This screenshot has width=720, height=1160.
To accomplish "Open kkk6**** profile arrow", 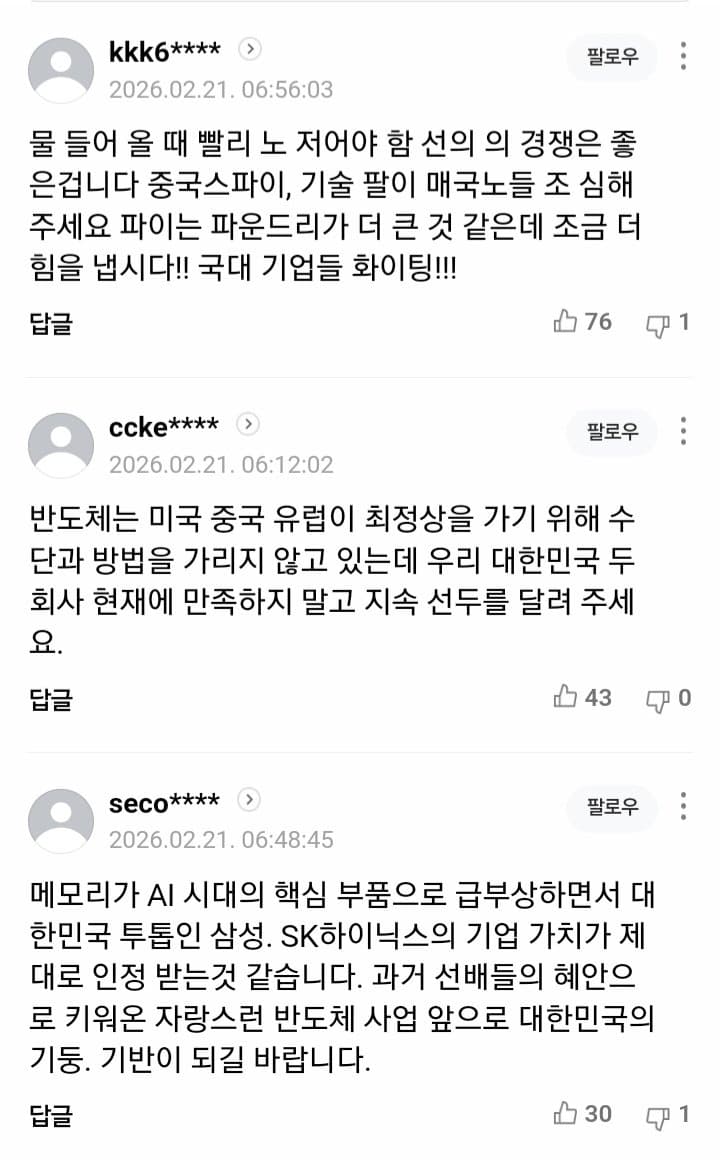I will pyautogui.click(x=251, y=48).
